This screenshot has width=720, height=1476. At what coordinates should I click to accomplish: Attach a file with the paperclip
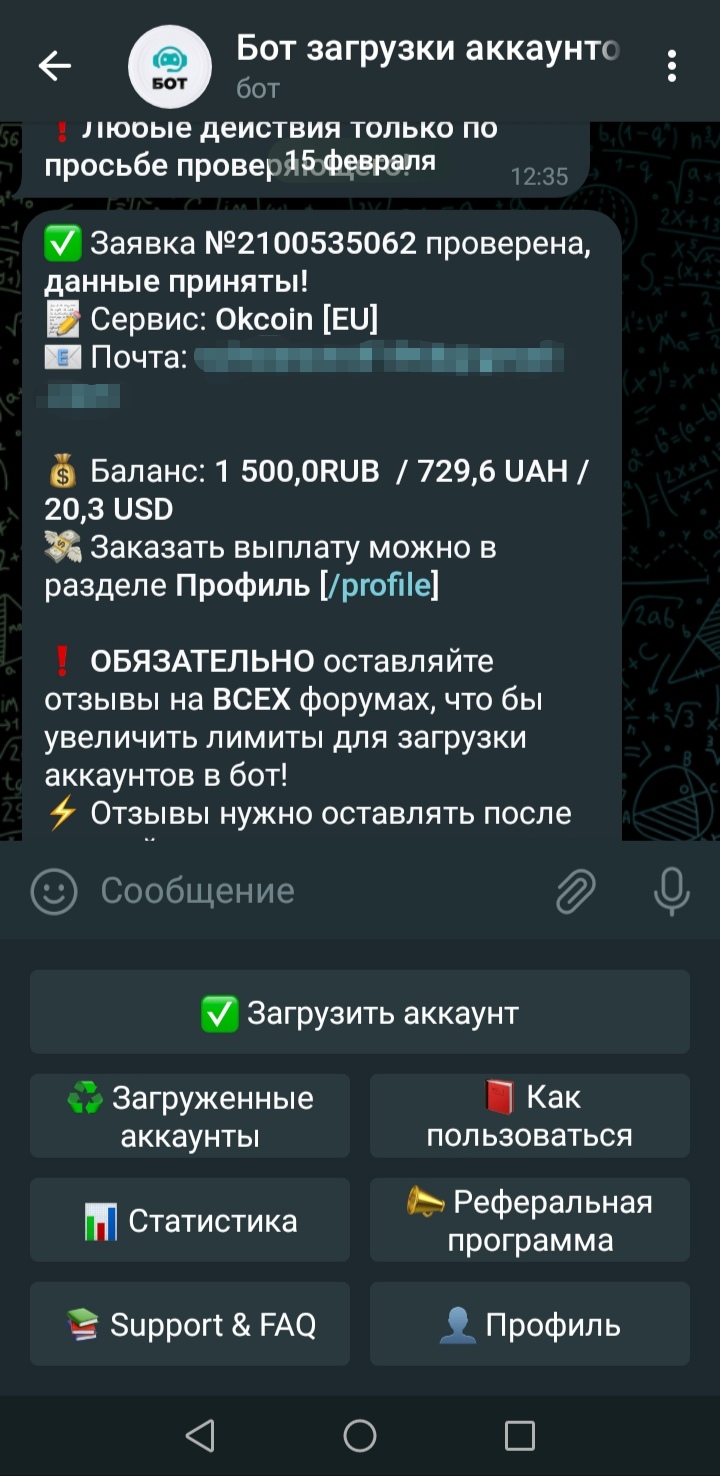coord(576,891)
